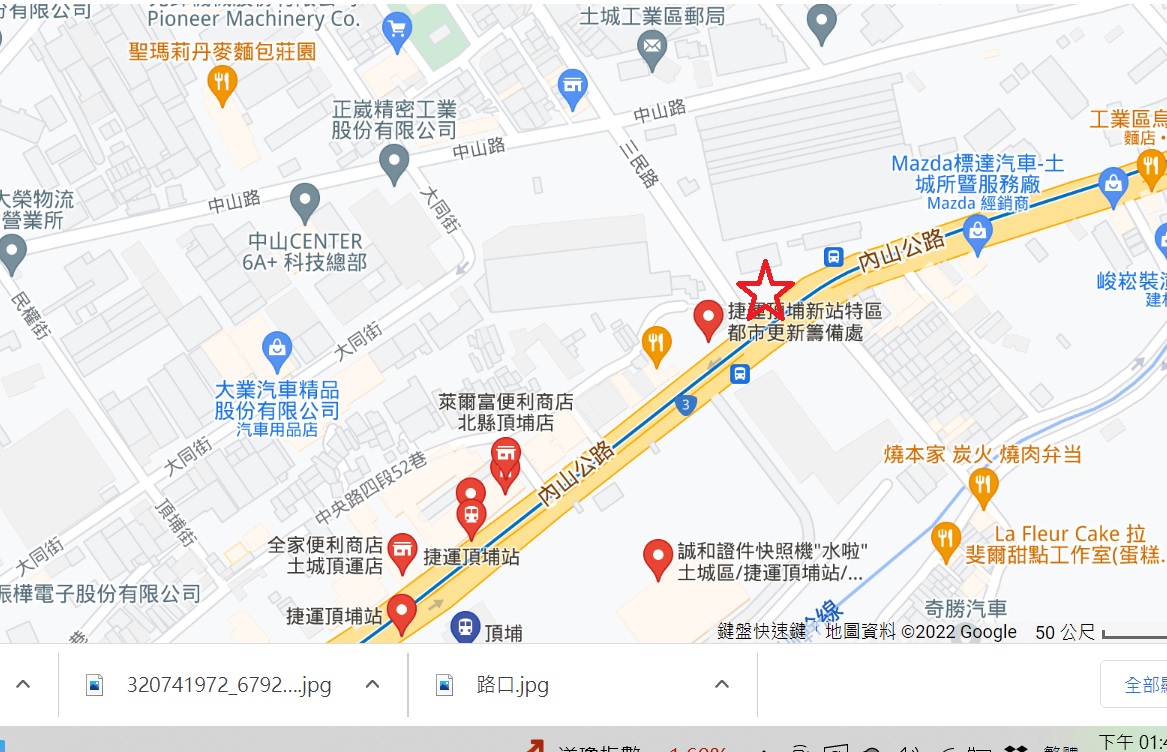Viewport: 1167px width, 752px height.
Task: Open the 鍵盤快速鍵 keyboard shortcuts link
Action: click(761, 632)
